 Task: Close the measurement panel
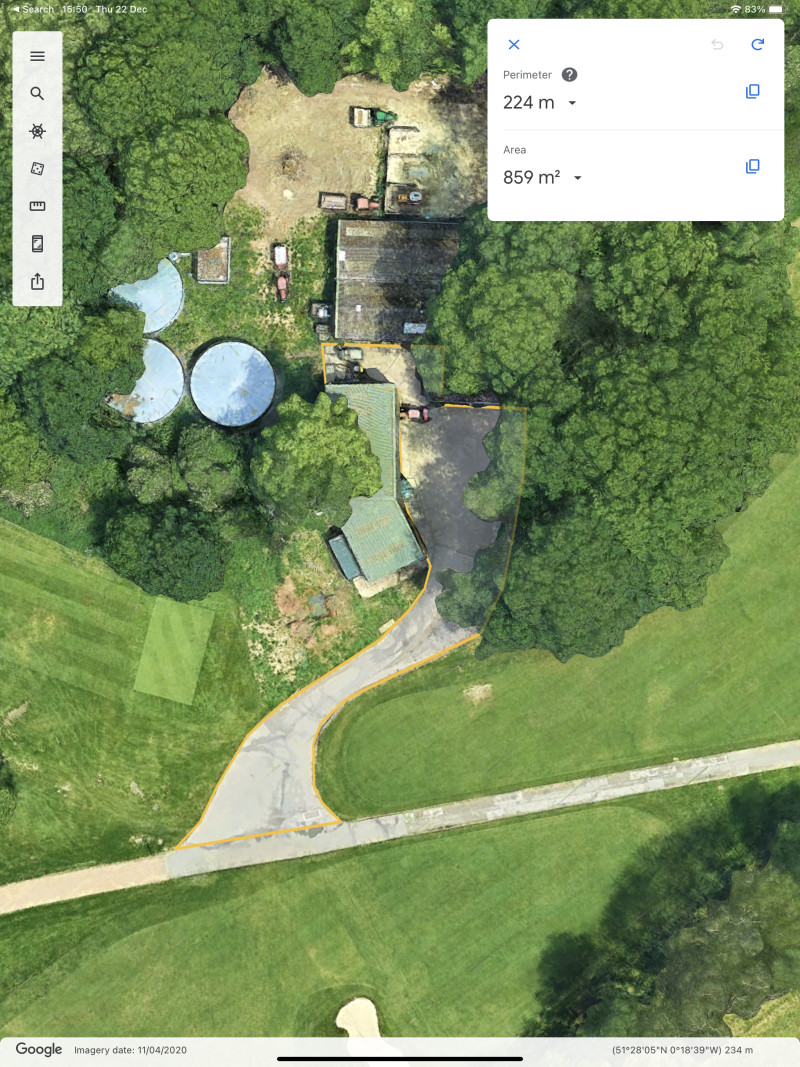coord(514,45)
